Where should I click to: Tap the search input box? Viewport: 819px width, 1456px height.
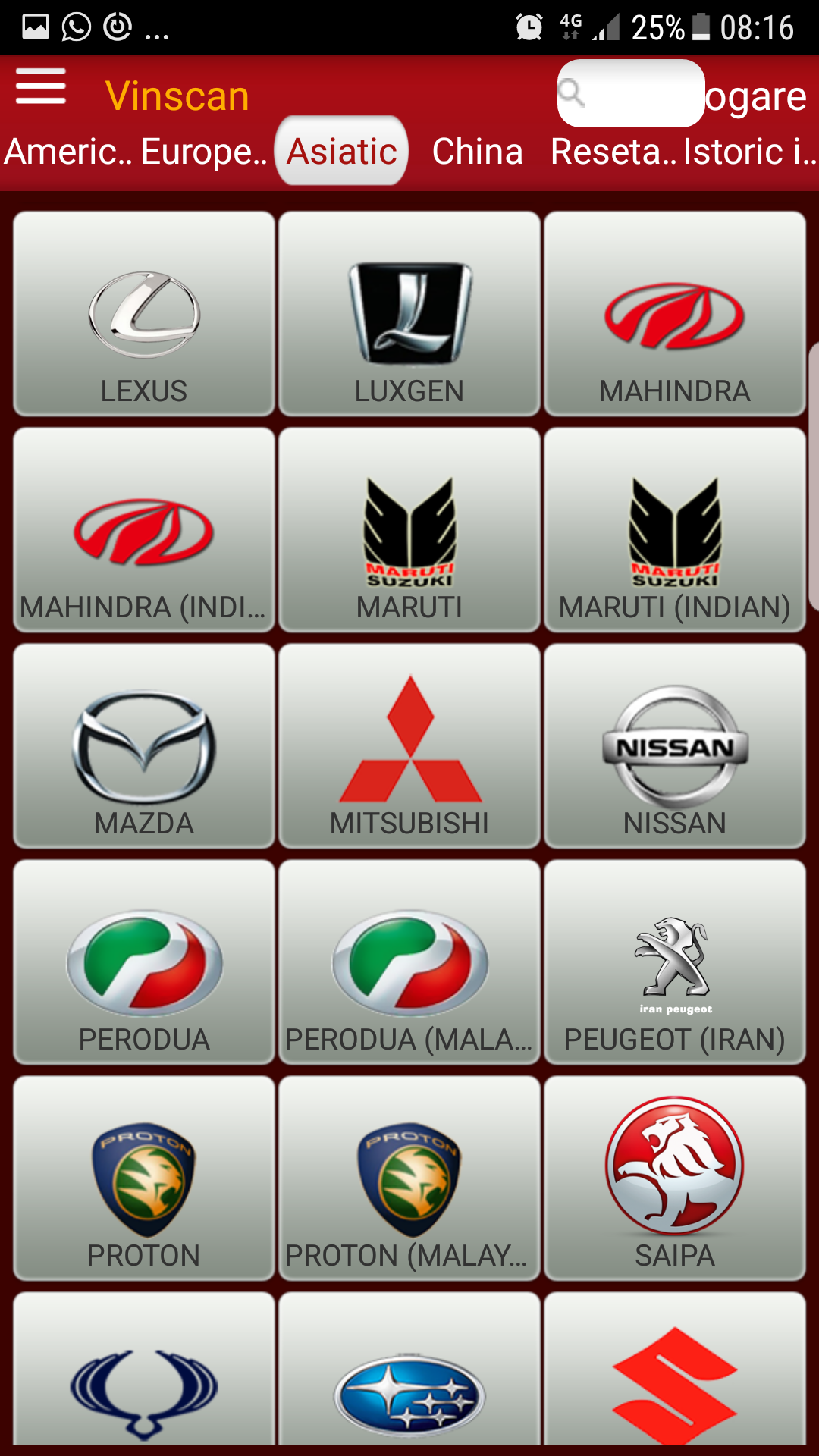[631, 93]
